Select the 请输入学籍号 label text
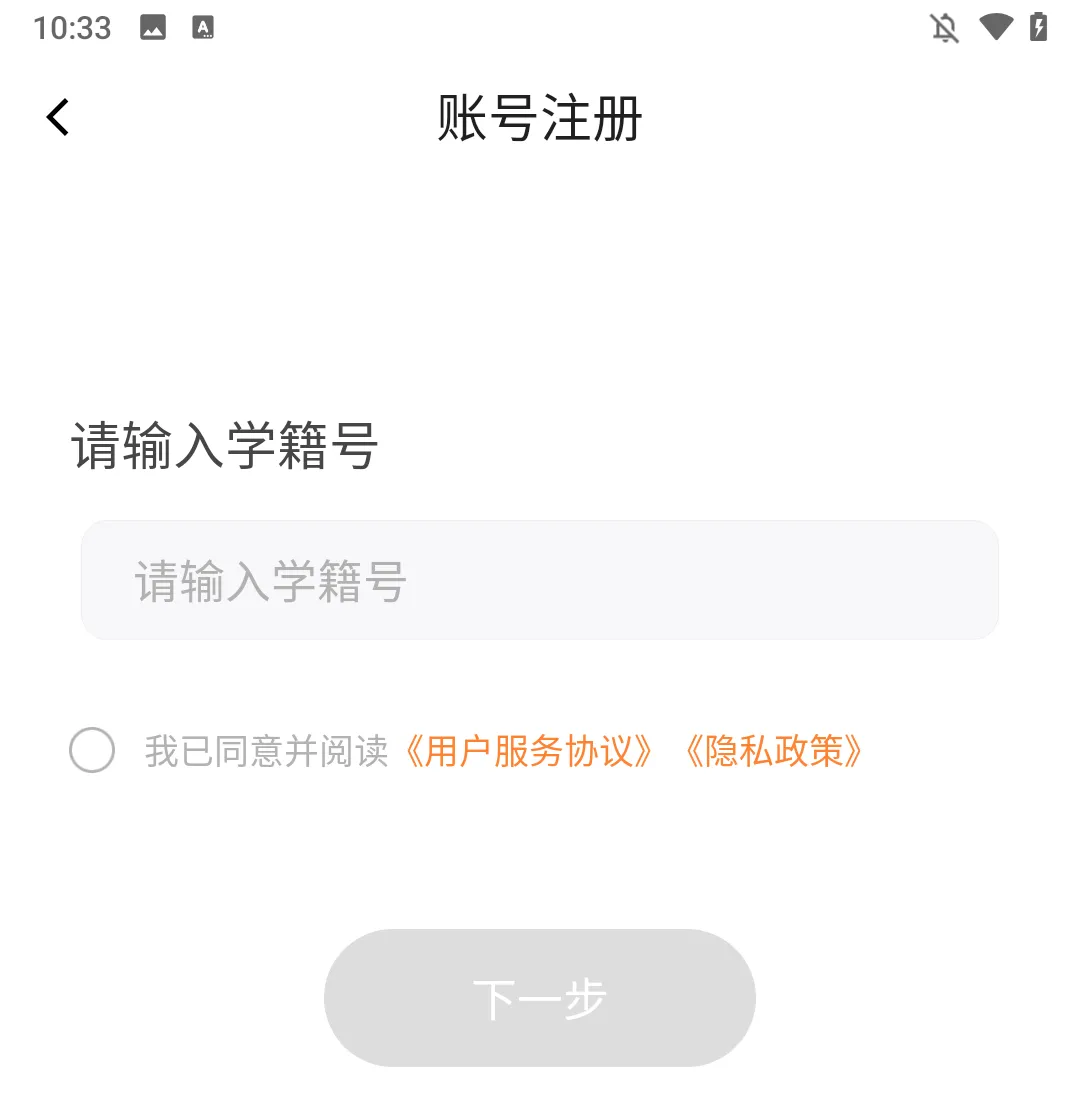 (x=224, y=447)
